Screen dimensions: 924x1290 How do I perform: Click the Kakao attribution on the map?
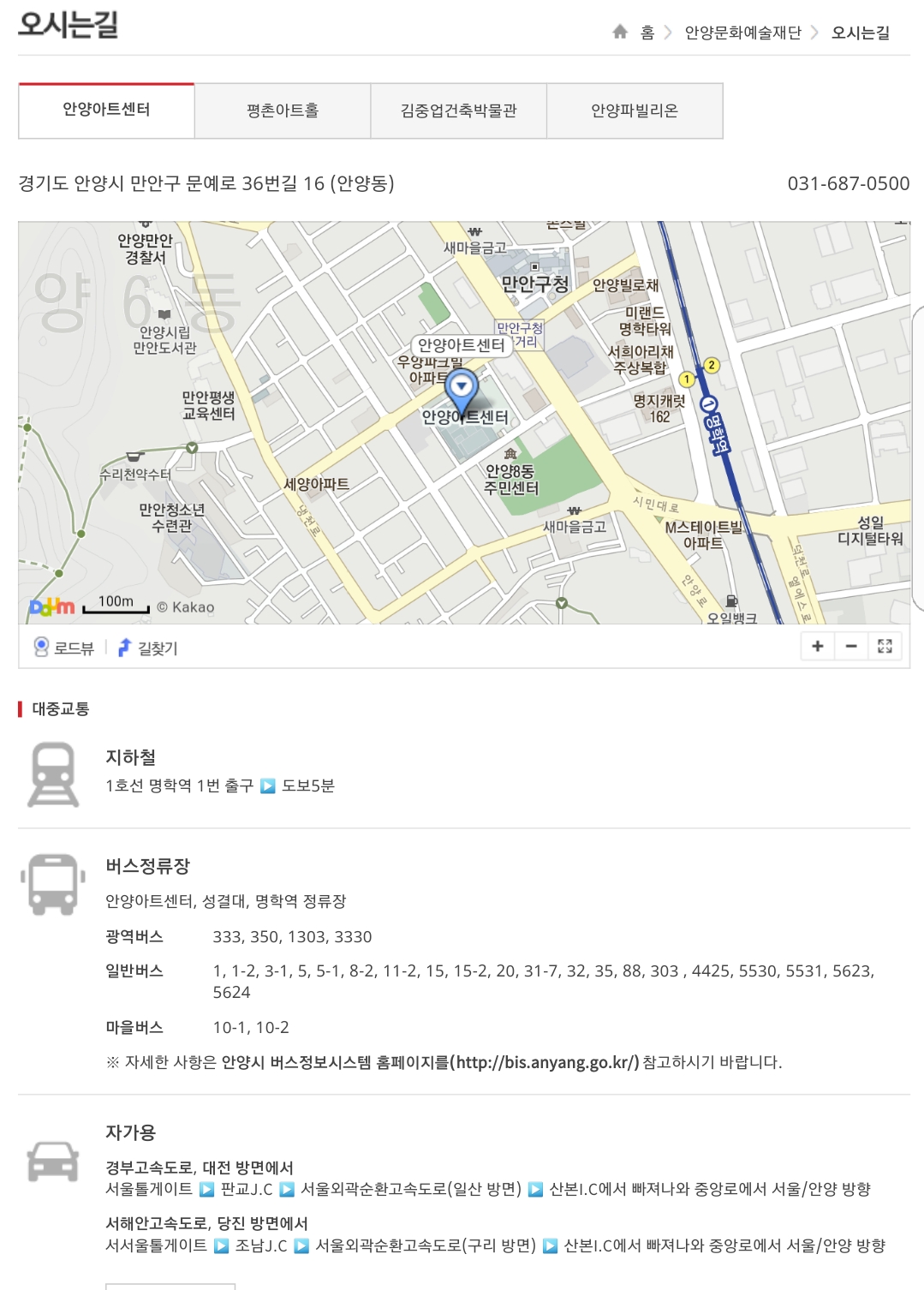pyautogui.click(x=187, y=607)
